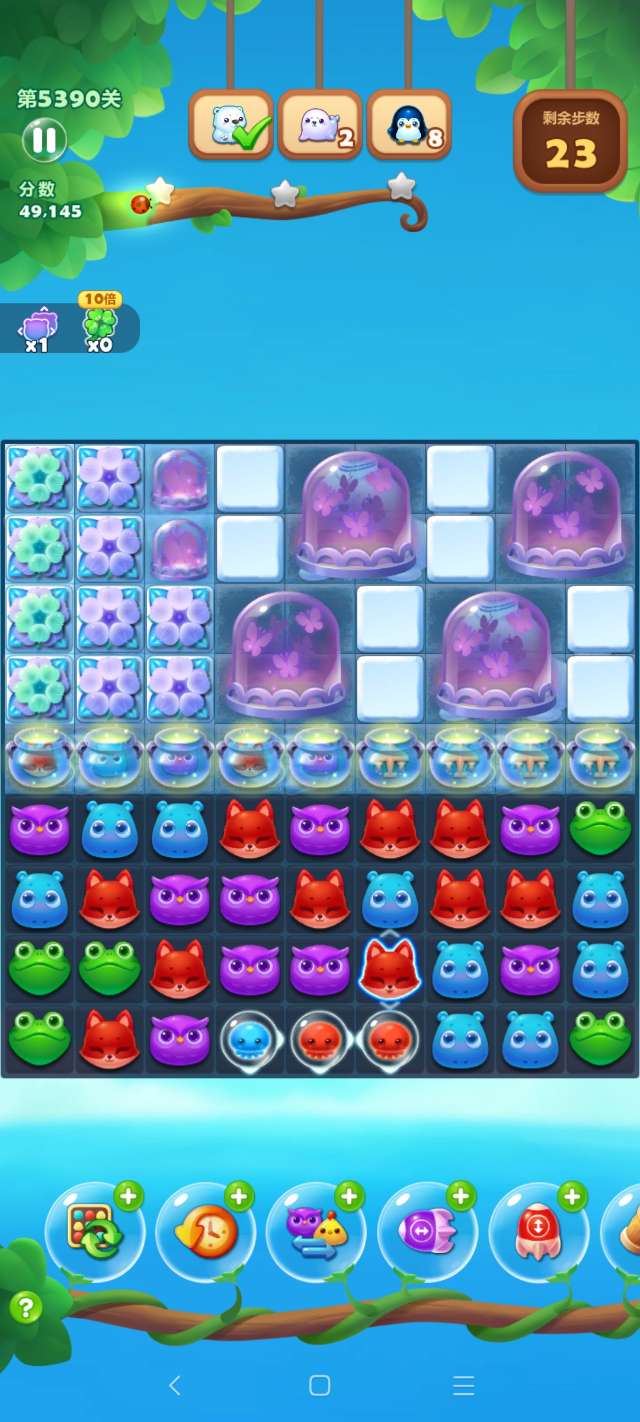This screenshot has height=1422, width=640.
Task: Use the swap animals booster
Action: (x=316, y=1232)
